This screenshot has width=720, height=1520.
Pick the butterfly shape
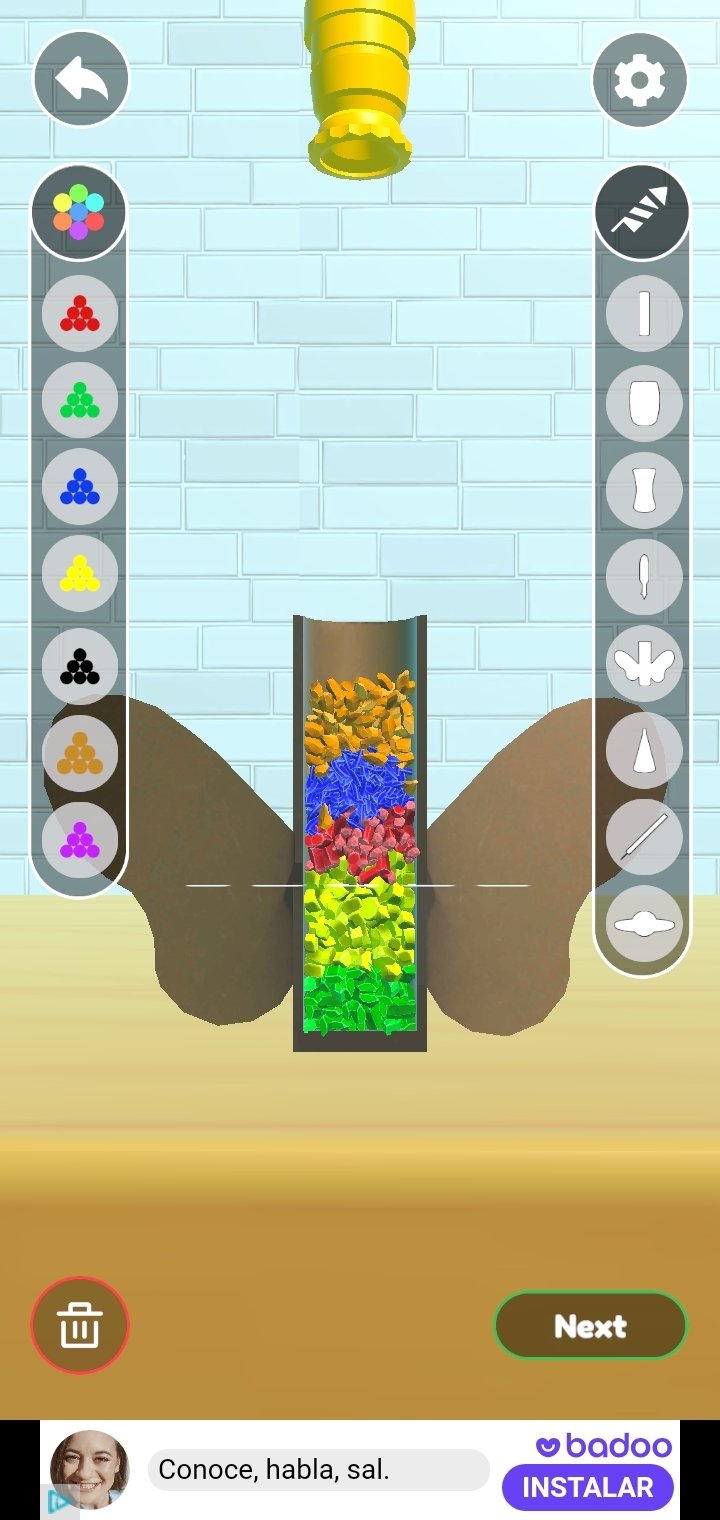[644, 663]
